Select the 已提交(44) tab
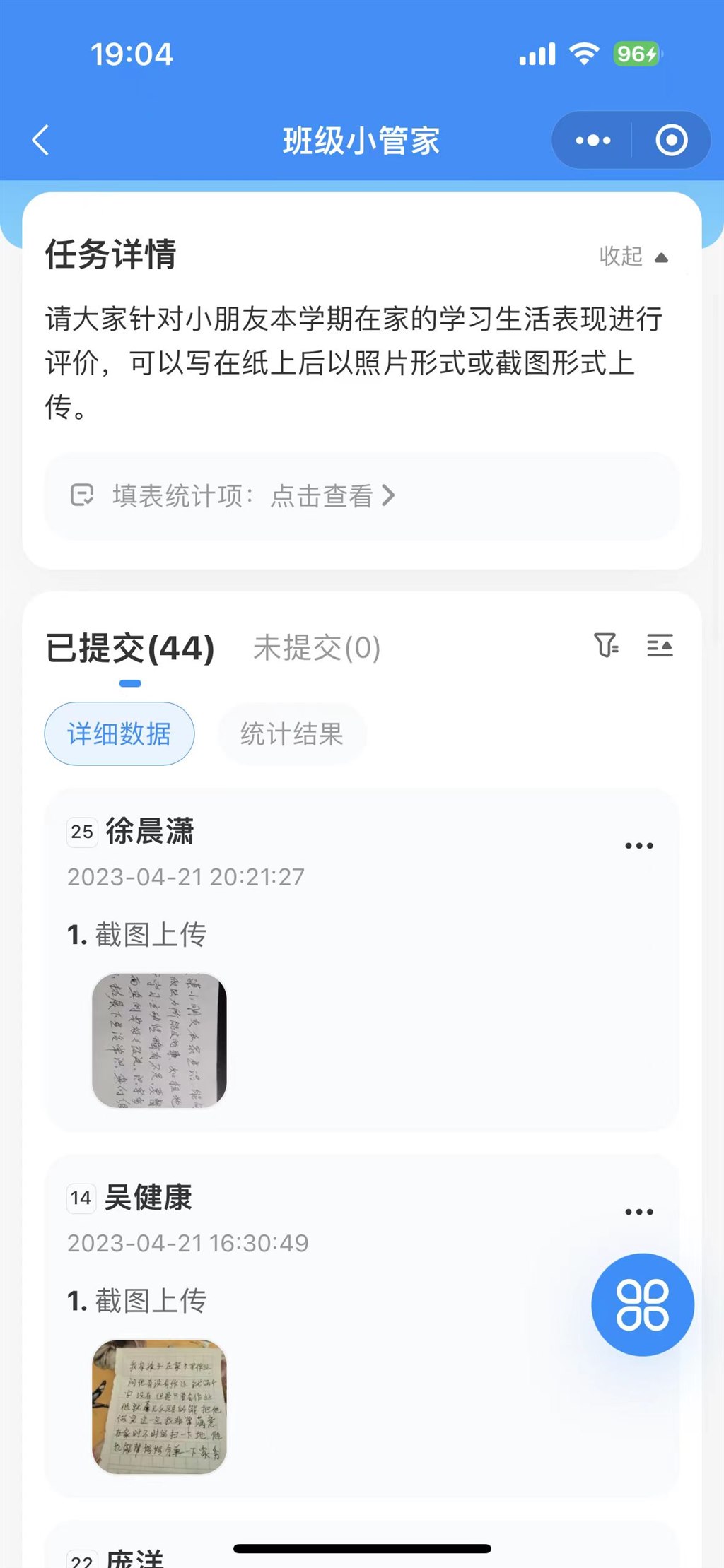 130,648
